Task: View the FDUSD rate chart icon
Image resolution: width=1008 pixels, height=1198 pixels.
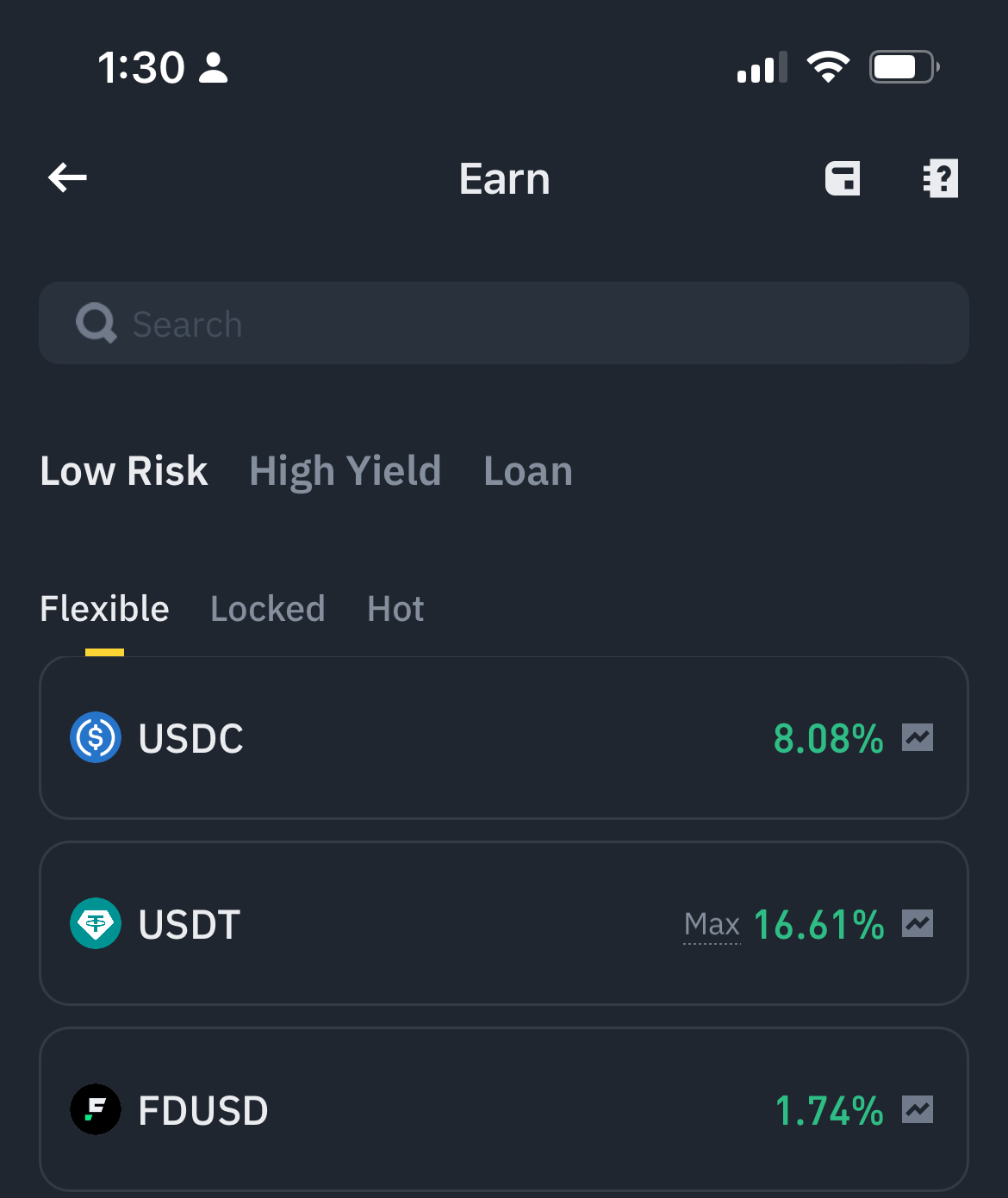Action: coord(918,1109)
